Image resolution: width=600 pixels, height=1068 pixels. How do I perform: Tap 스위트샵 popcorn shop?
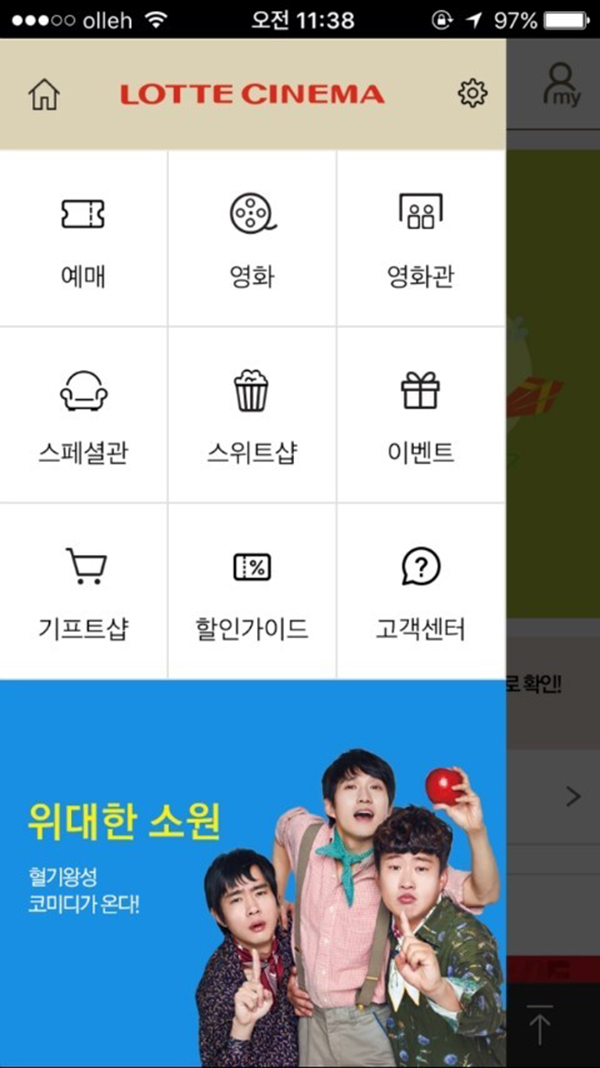tap(252, 414)
